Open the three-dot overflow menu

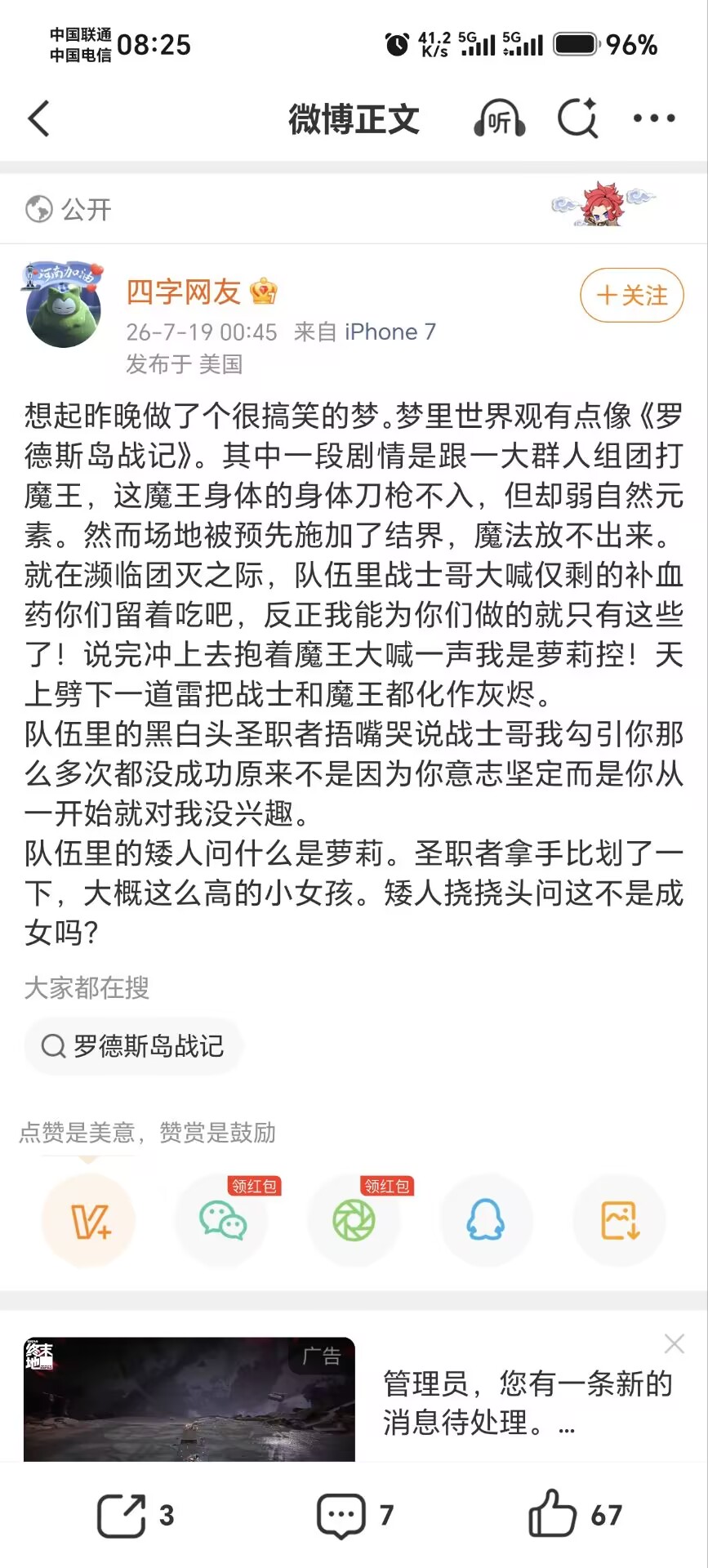(654, 119)
